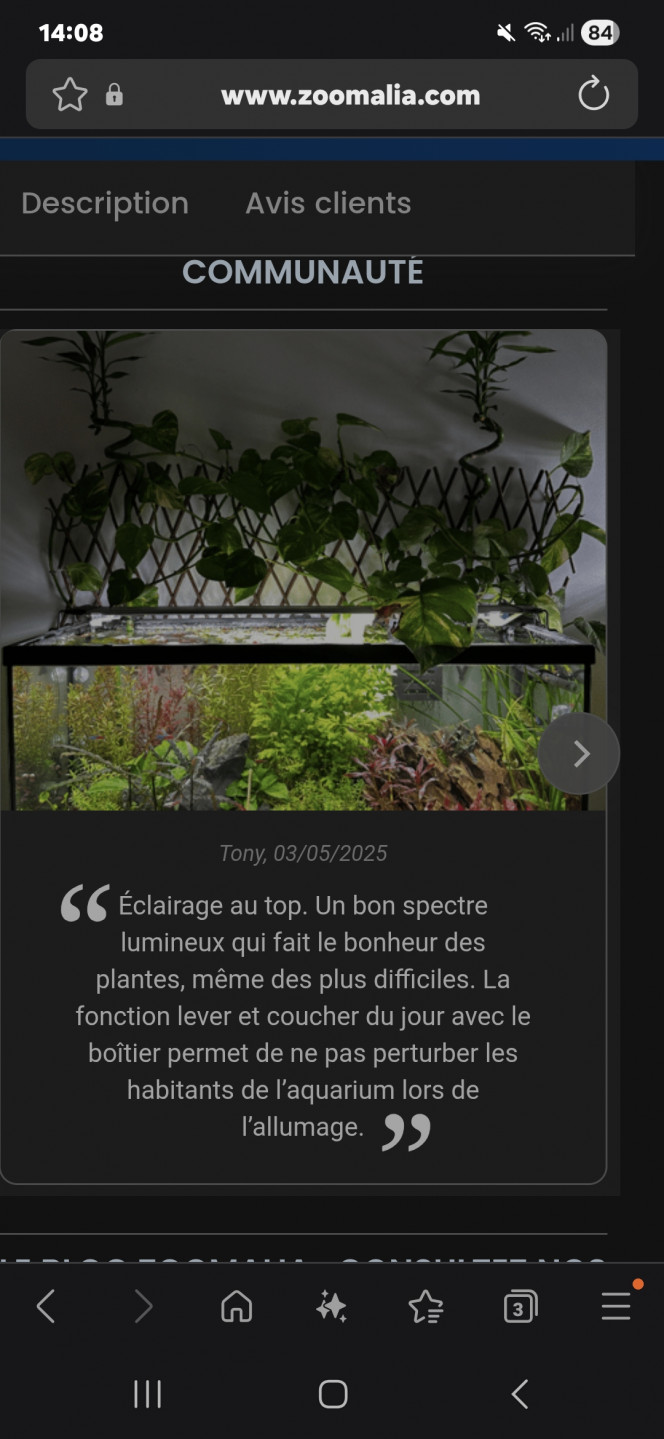Image resolution: width=664 pixels, height=1439 pixels.
Task: Show recent apps from the navigation bar
Action: (x=147, y=1394)
